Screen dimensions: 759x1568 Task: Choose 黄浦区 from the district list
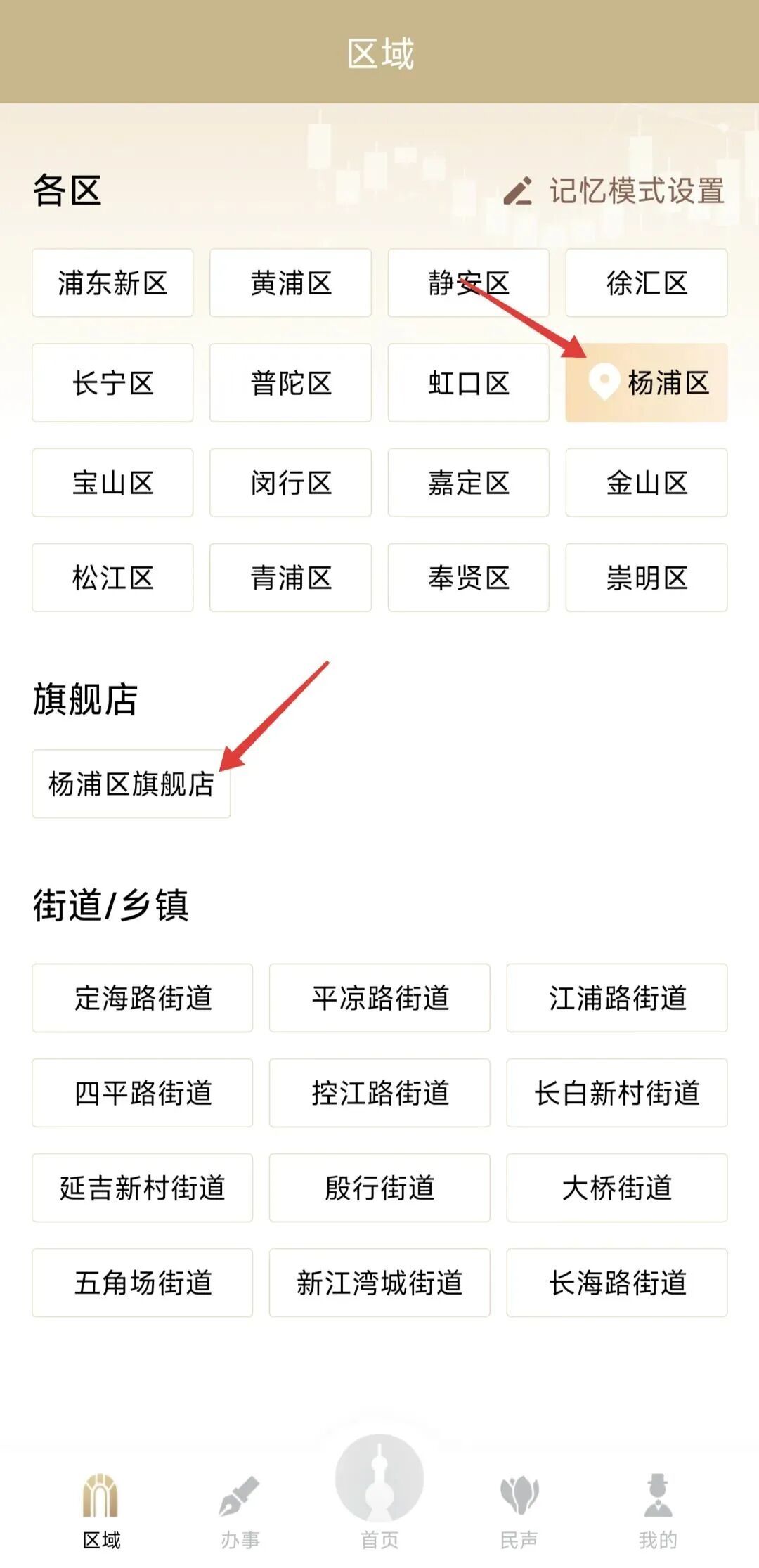(x=290, y=283)
